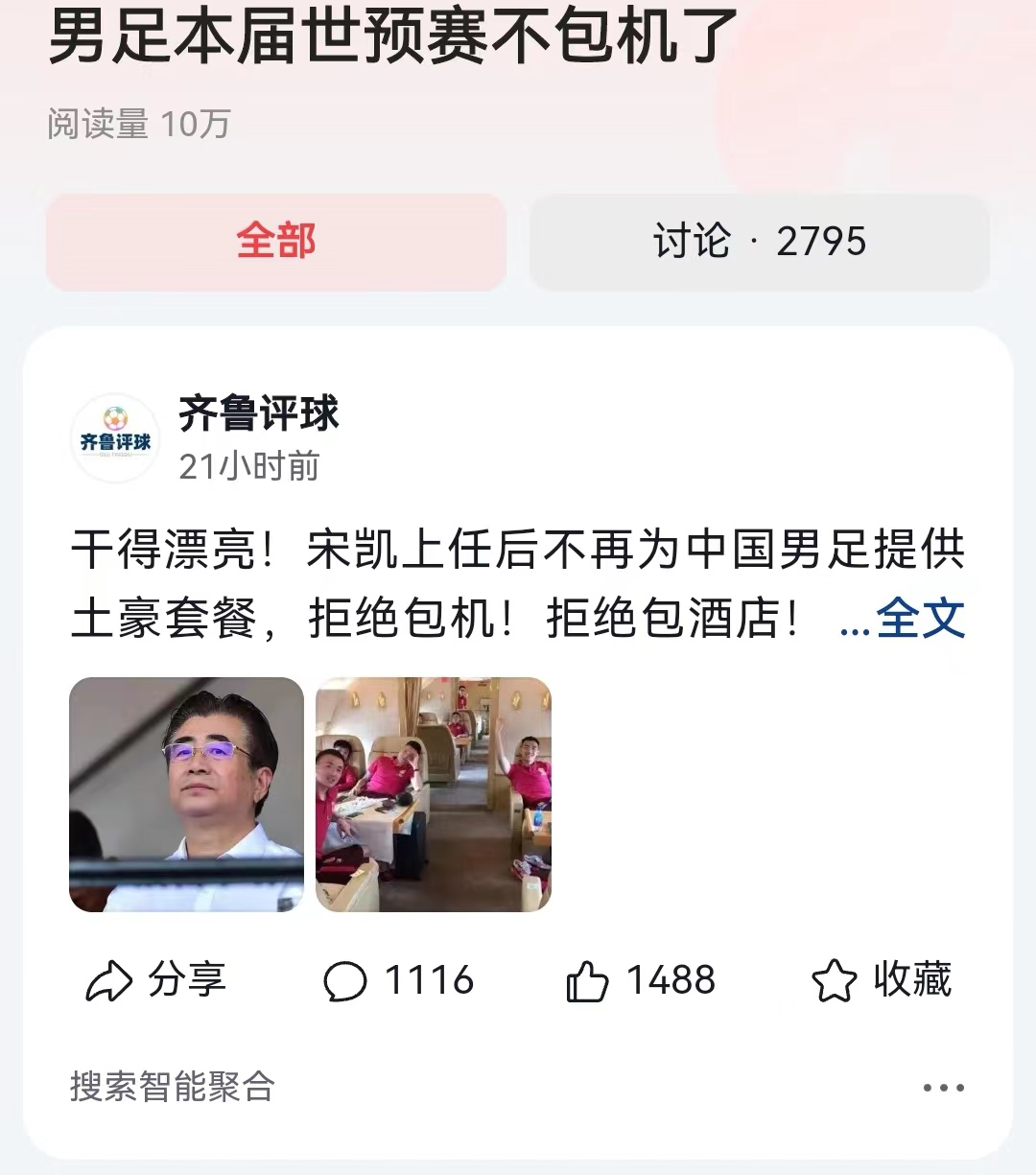The height and width of the screenshot is (1175, 1036).
Task: View the photo of 宋凯
Action: tap(188, 794)
